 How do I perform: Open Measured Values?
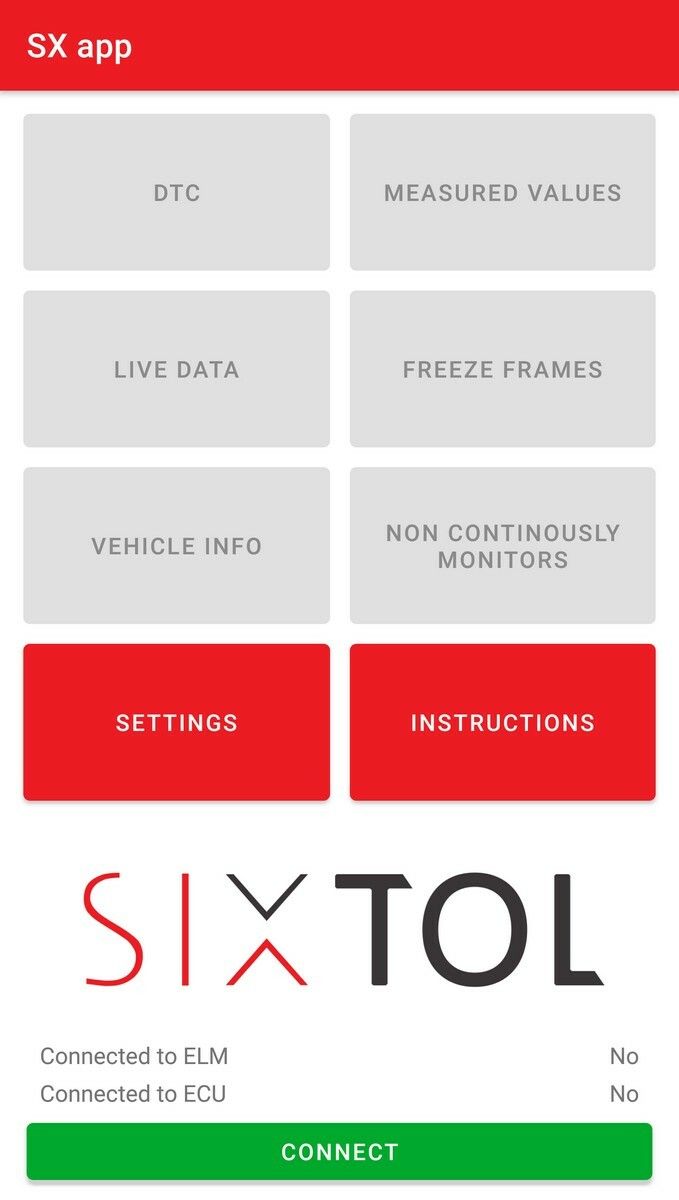pyautogui.click(x=502, y=192)
